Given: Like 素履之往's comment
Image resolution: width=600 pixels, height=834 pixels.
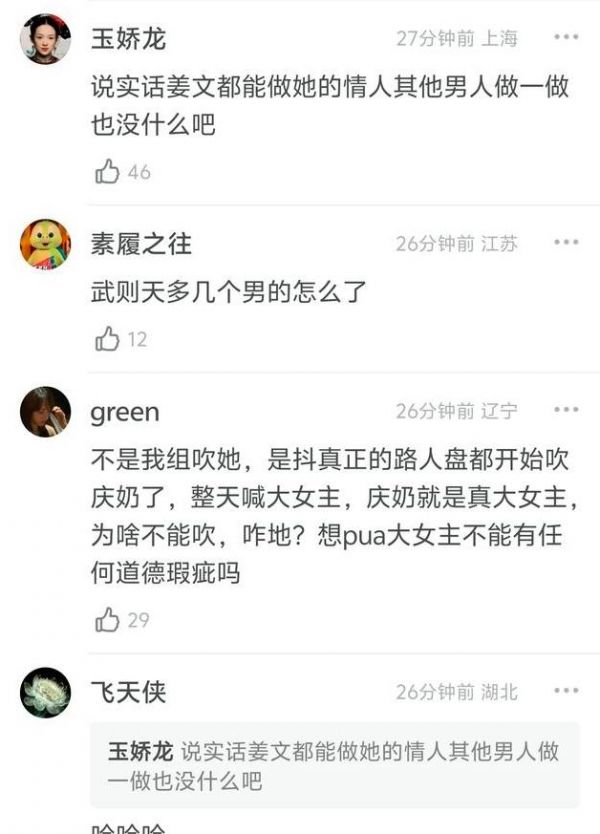Looking at the screenshot, I should [x=108, y=339].
